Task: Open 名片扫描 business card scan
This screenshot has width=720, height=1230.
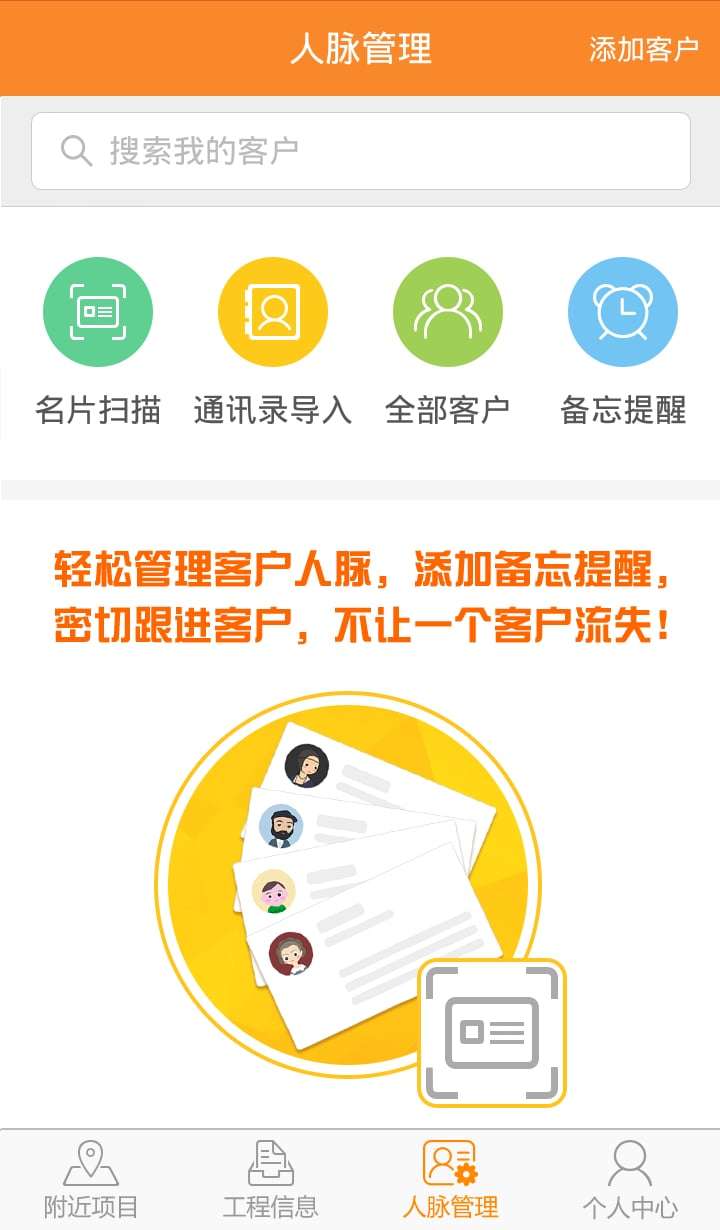Action: click(x=98, y=341)
